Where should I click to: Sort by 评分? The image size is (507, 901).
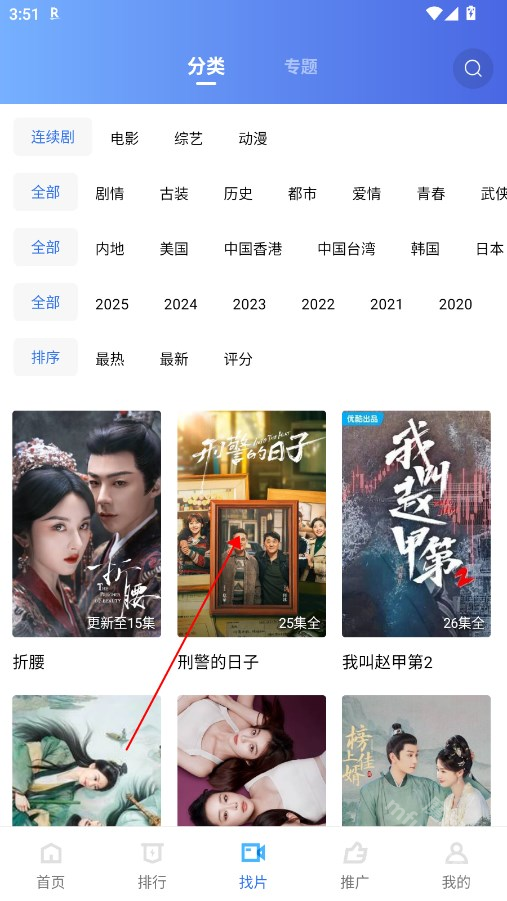(238, 359)
